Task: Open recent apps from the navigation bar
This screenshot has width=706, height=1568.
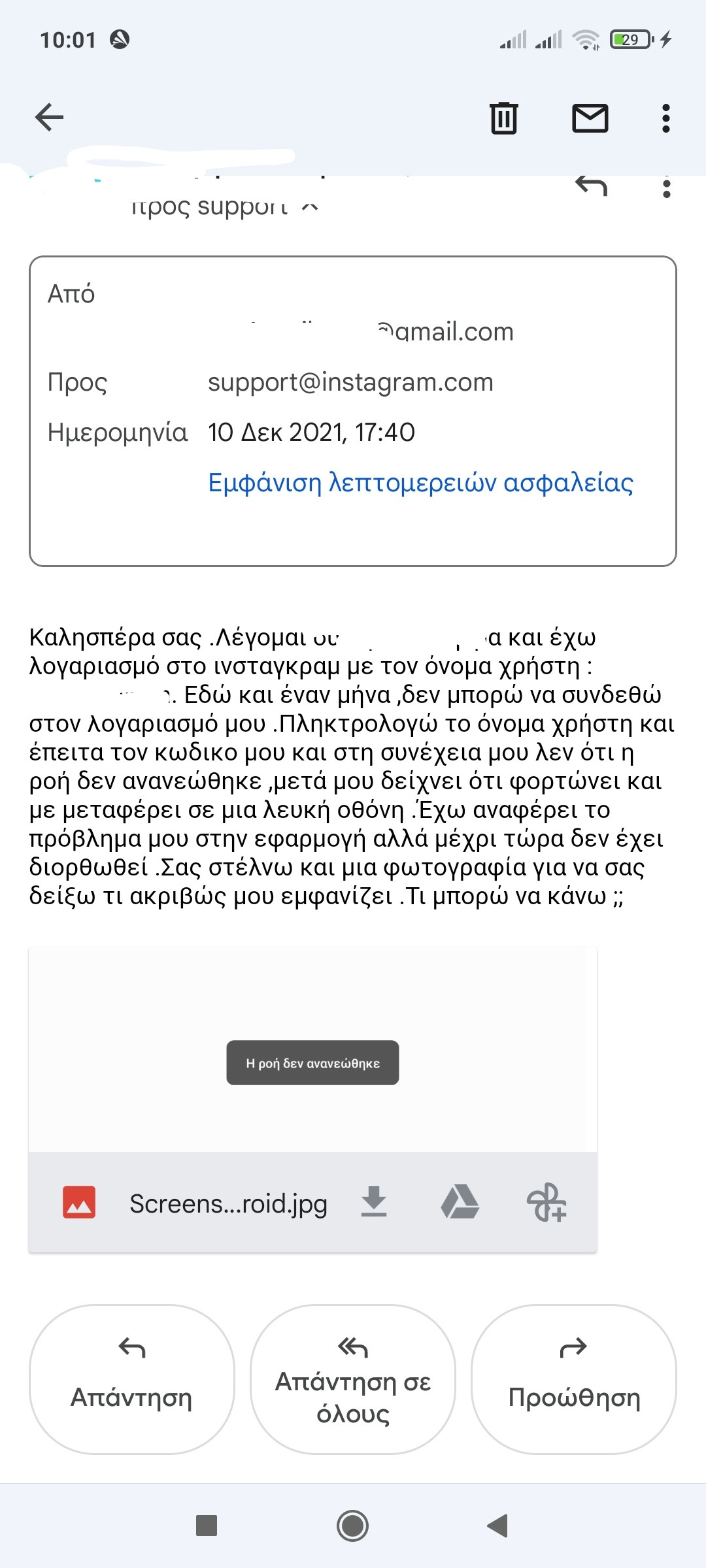Action: [x=207, y=1526]
